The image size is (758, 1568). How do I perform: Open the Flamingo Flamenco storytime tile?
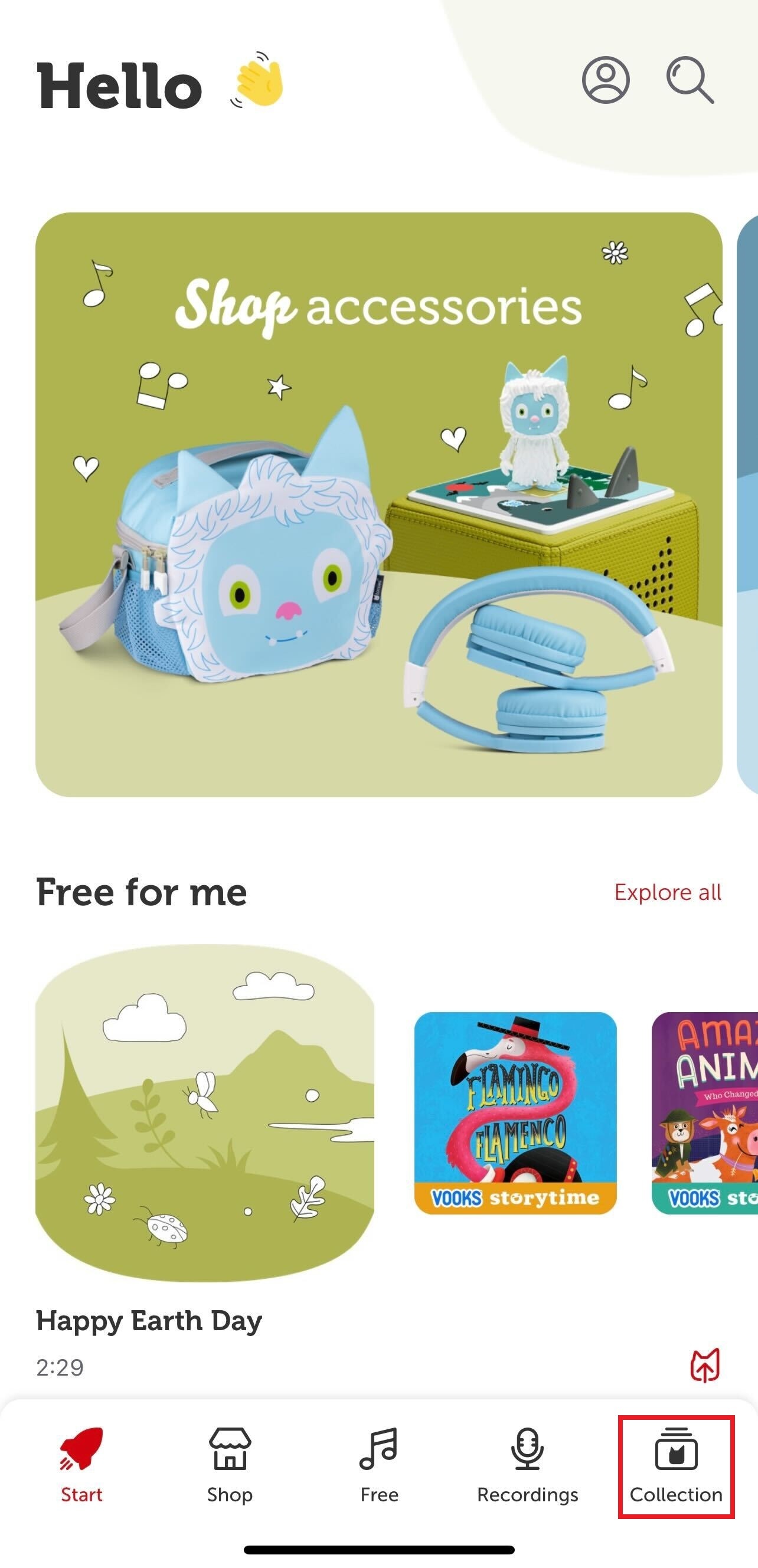click(515, 1112)
